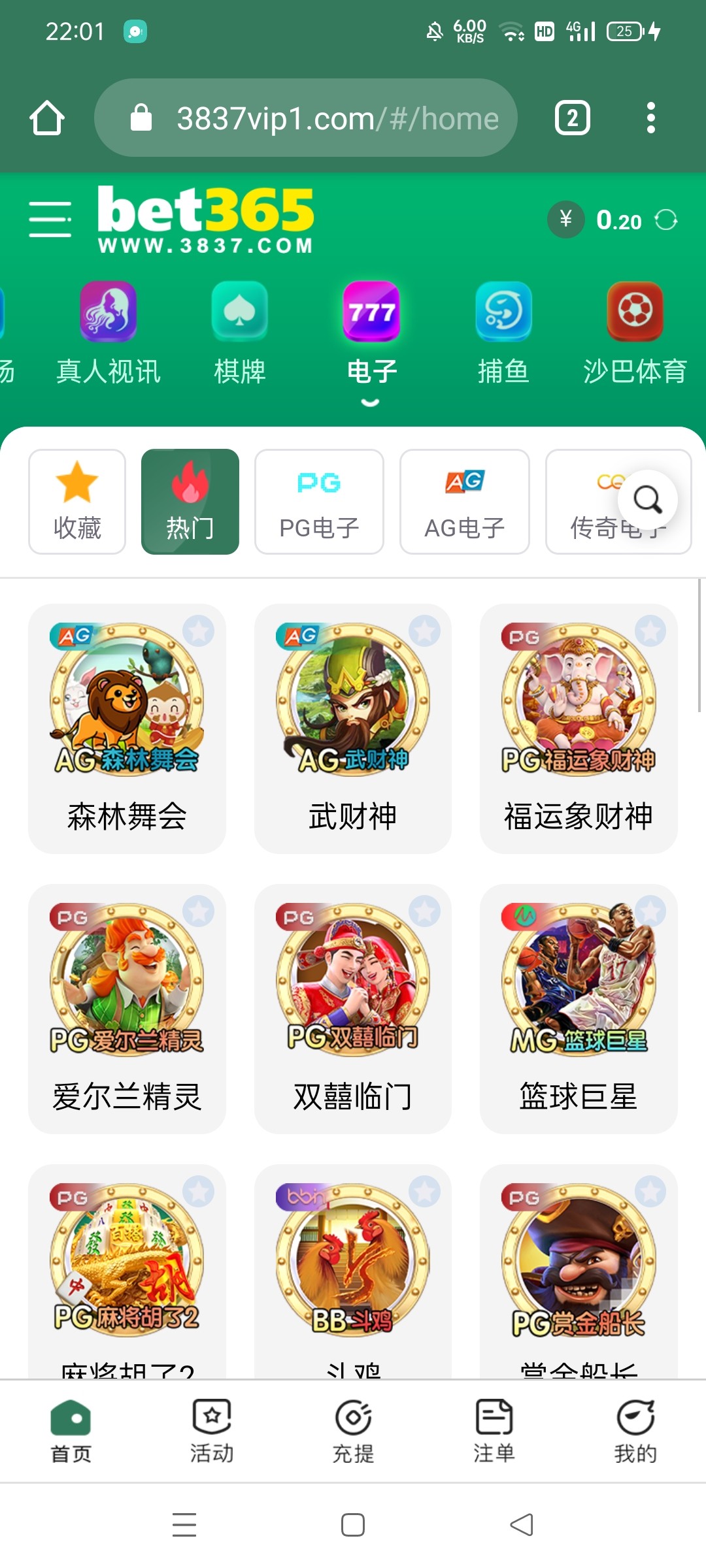Filter games by AG电子

464,502
